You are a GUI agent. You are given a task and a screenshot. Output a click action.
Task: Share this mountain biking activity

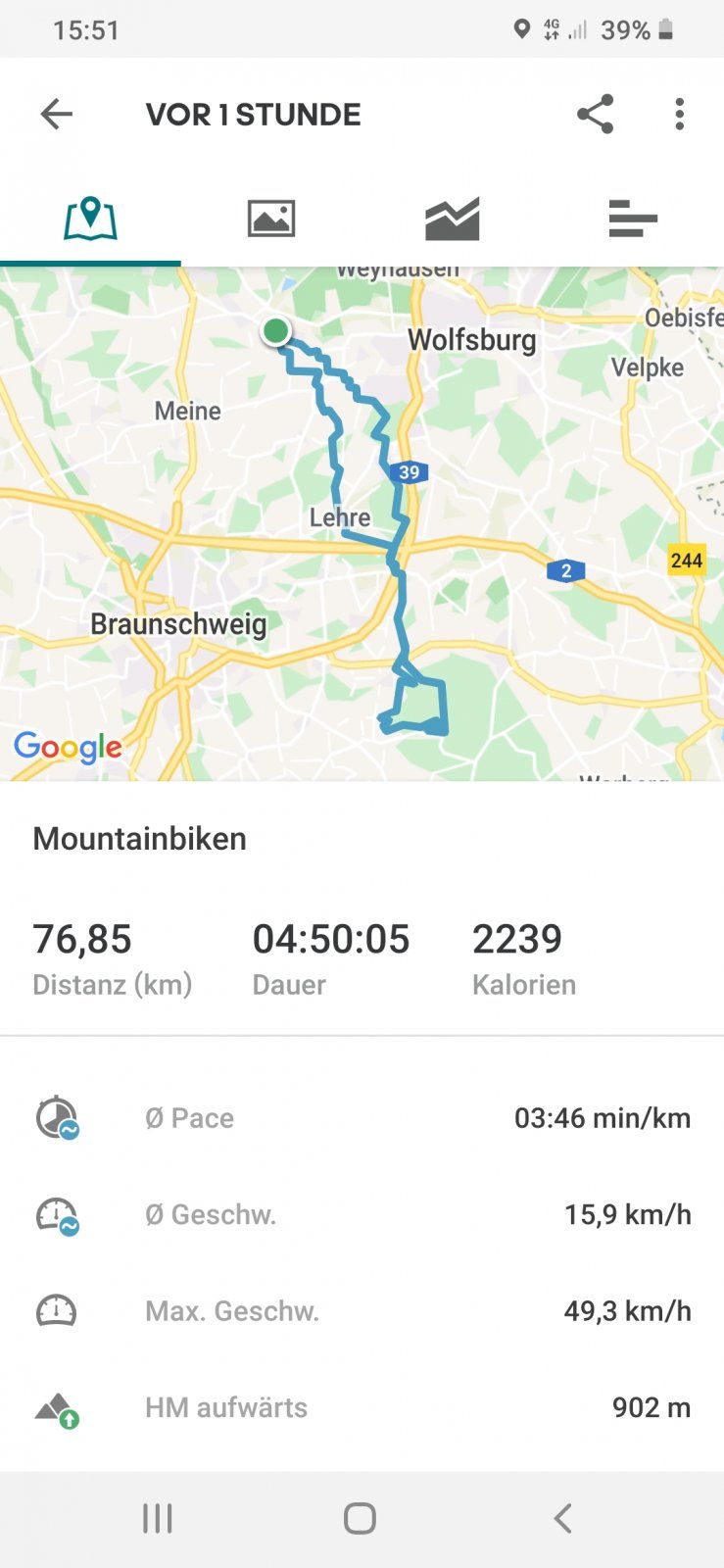point(595,115)
